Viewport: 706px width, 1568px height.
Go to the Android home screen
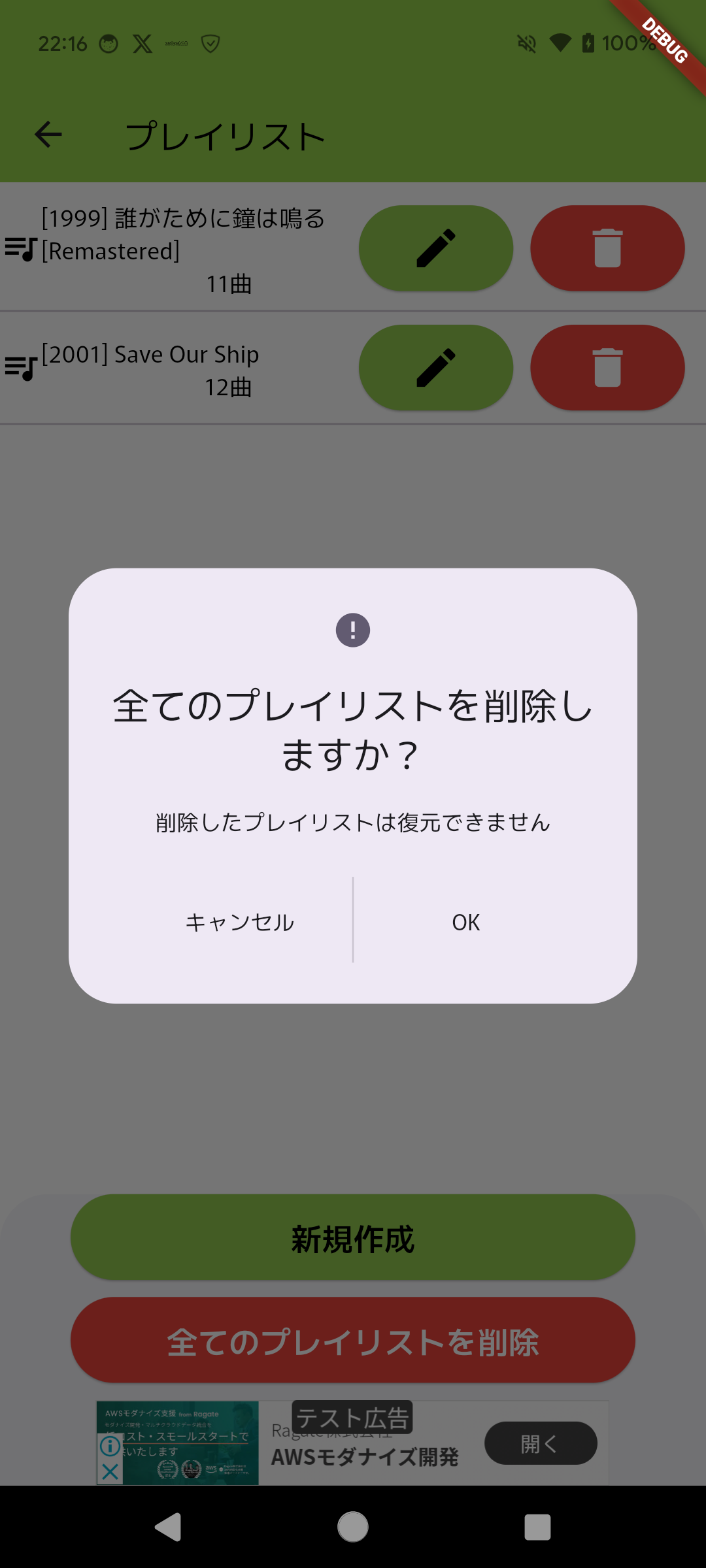point(353,1527)
